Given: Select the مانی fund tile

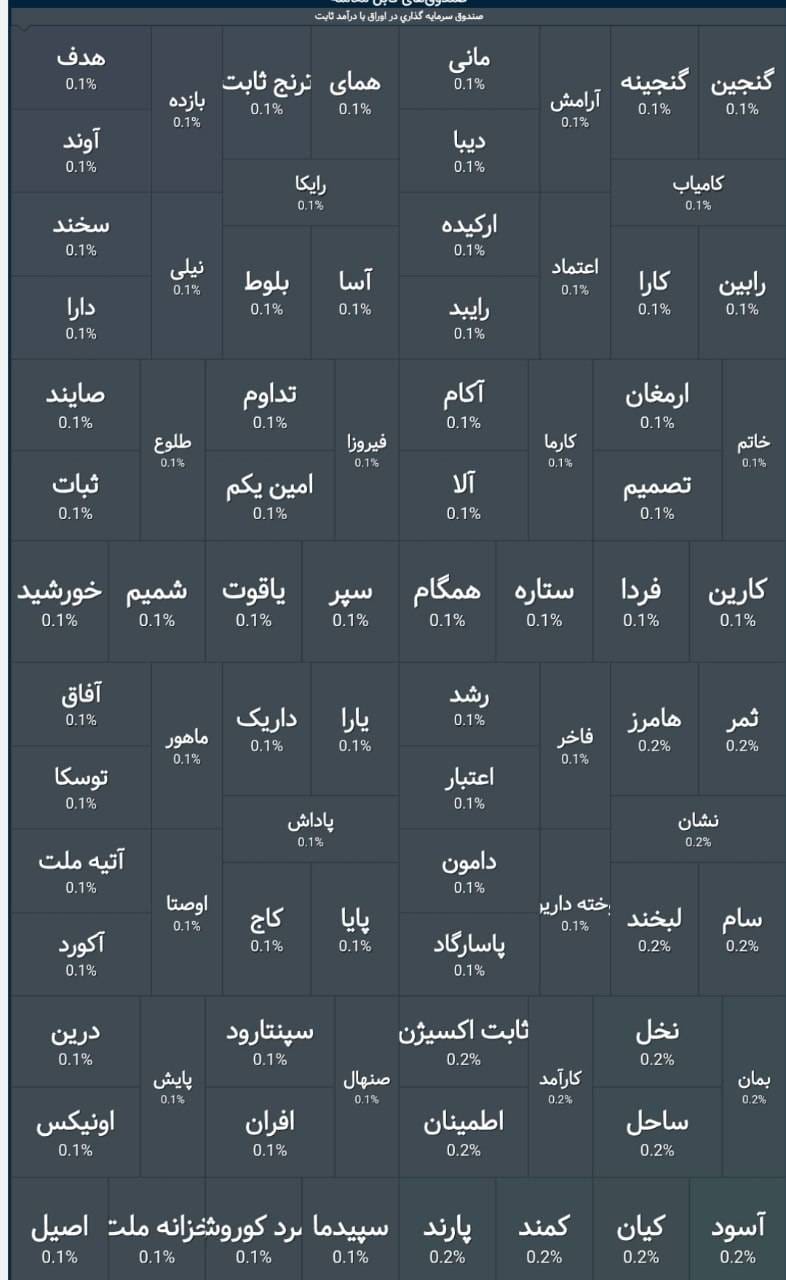Looking at the screenshot, I should tap(469, 68).
